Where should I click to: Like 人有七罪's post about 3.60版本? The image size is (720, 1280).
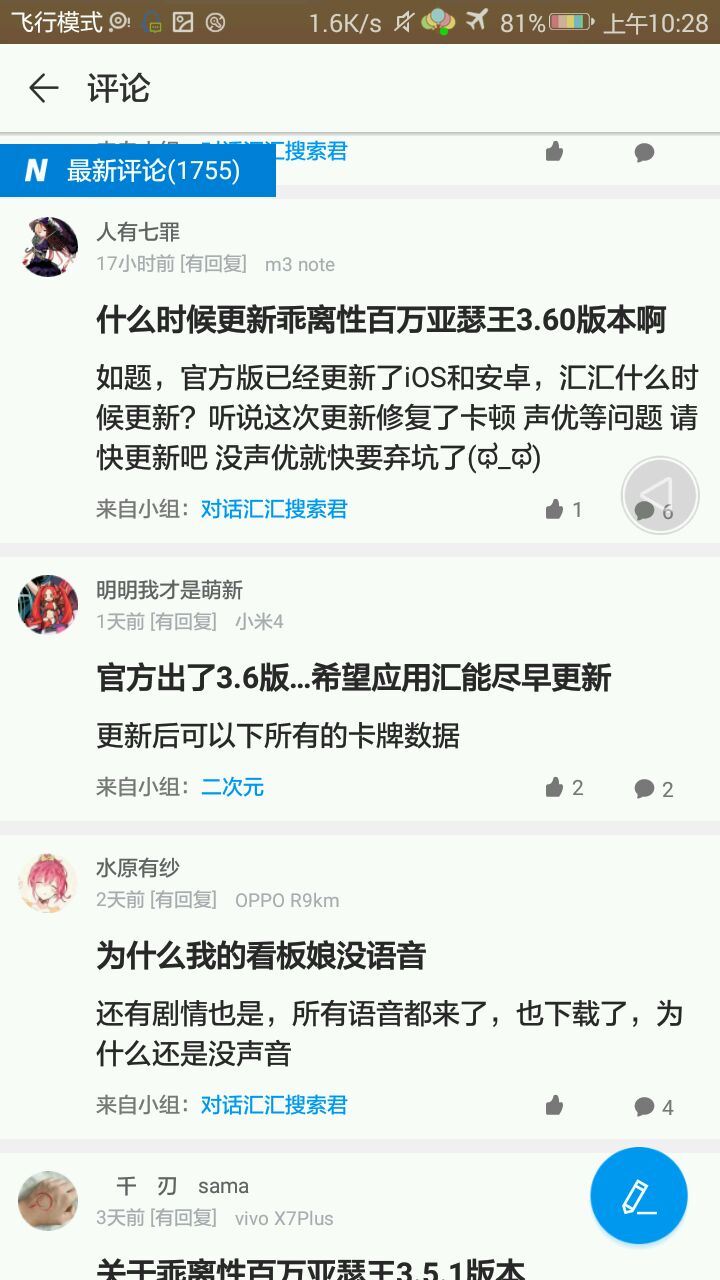point(556,510)
